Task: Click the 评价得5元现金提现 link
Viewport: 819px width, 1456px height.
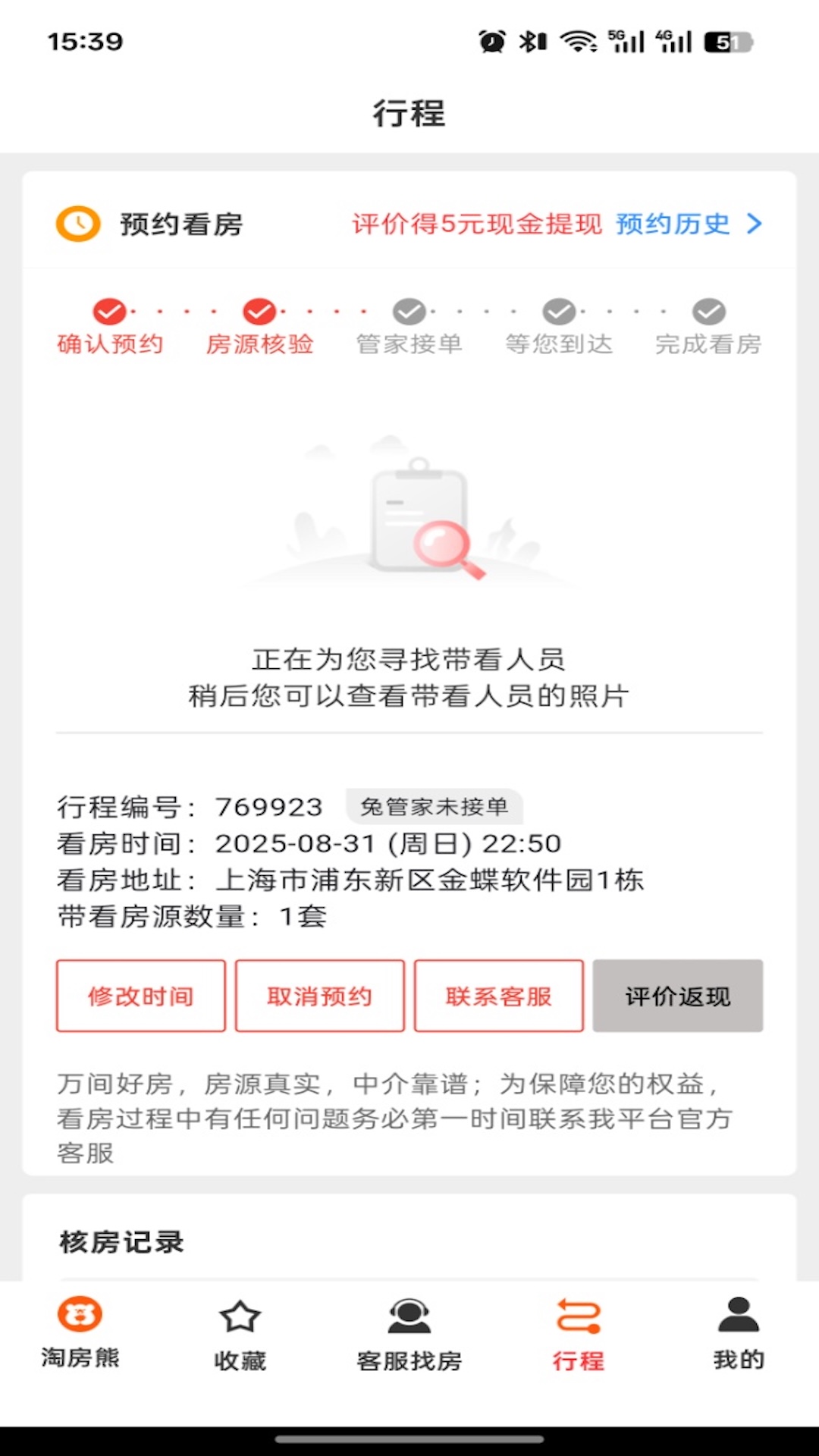Action: click(x=476, y=224)
